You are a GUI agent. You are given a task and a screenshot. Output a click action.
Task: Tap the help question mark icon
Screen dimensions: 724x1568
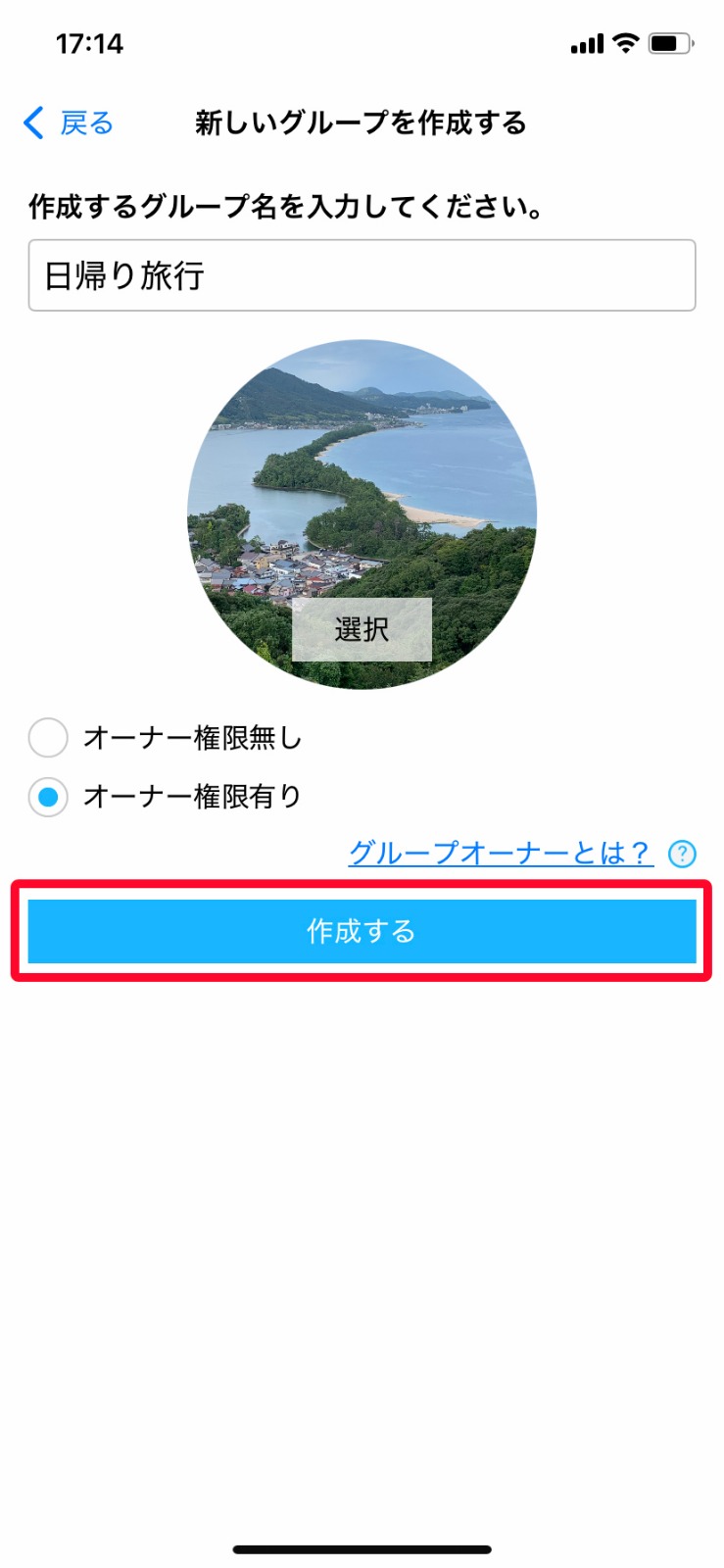pos(682,854)
